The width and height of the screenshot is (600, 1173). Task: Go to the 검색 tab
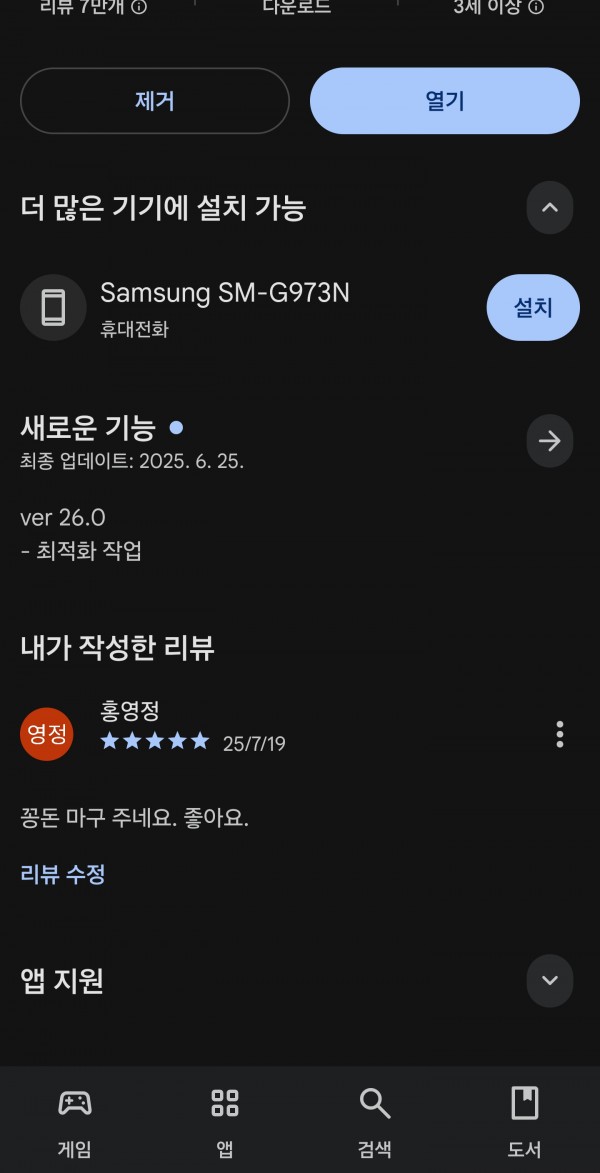(374, 1121)
